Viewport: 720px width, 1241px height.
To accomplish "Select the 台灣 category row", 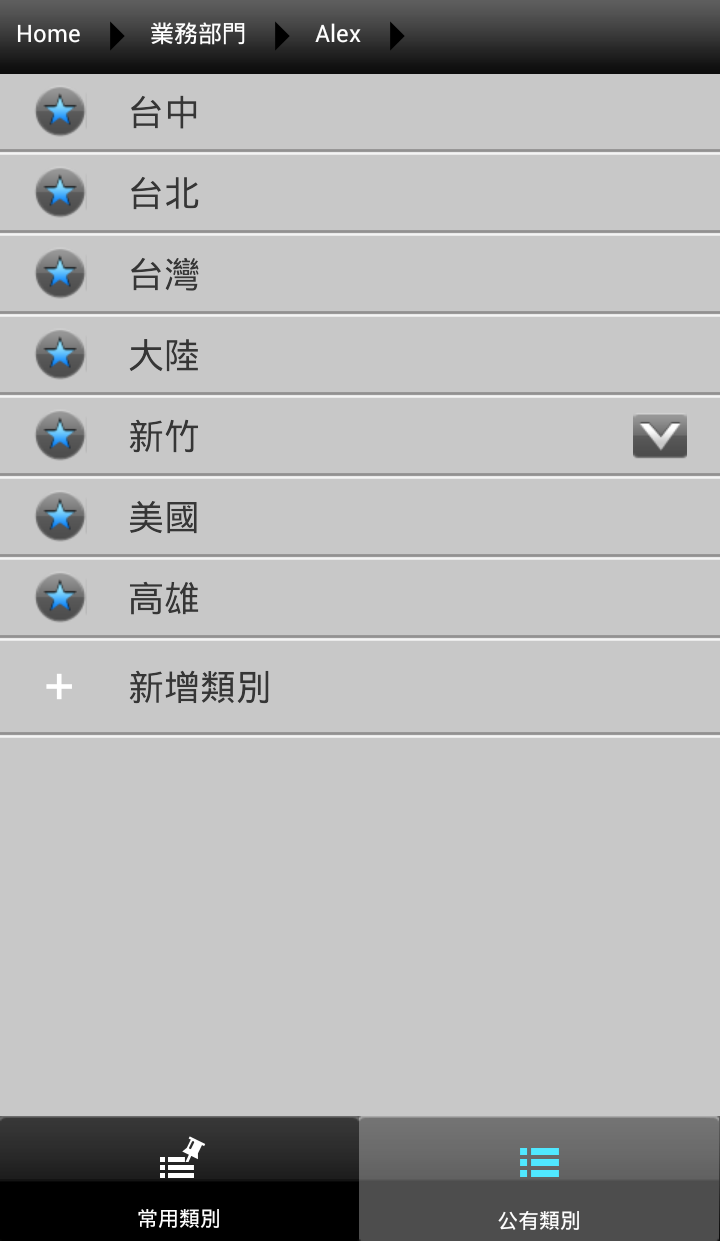I will pyautogui.click(x=165, y=274).
